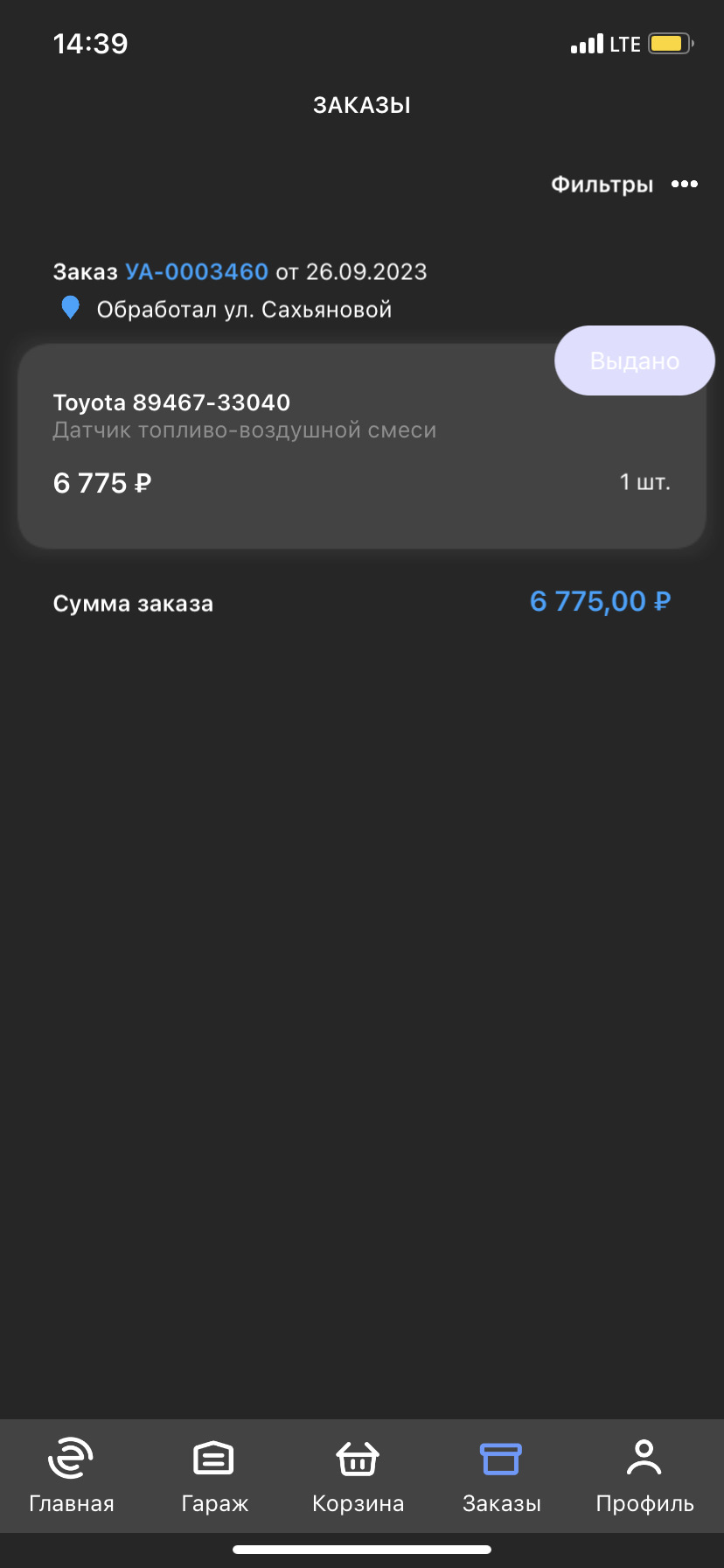This screenshot has height=1568, width=724.
Task: Open the Фильтры filter options
Action: (602, 185)
